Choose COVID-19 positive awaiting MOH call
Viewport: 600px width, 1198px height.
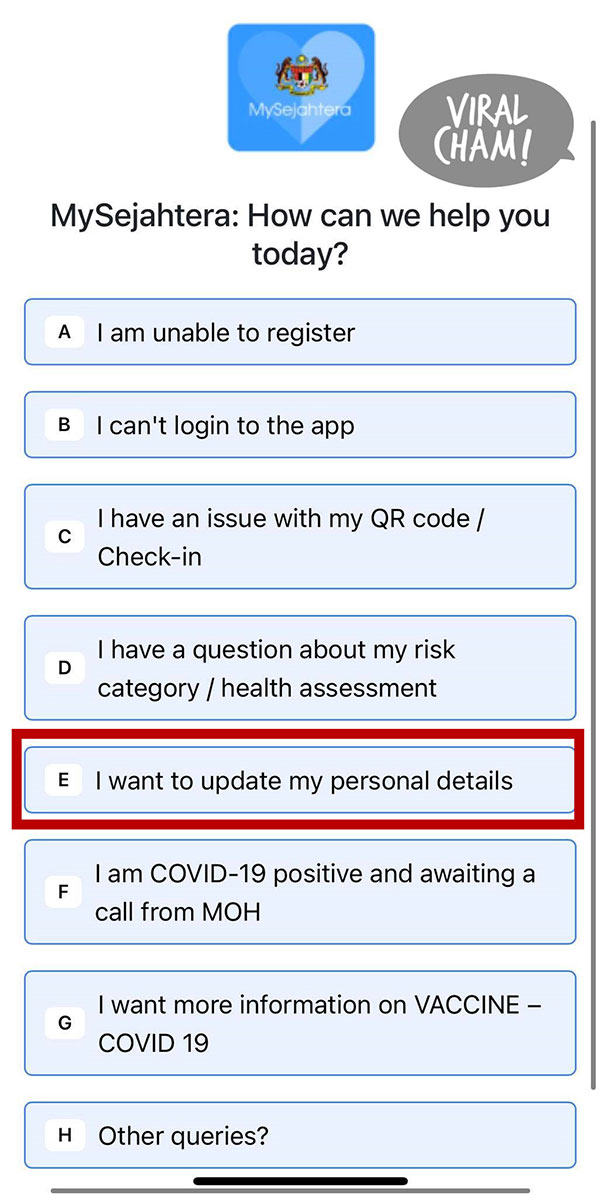tap(300, 892)
